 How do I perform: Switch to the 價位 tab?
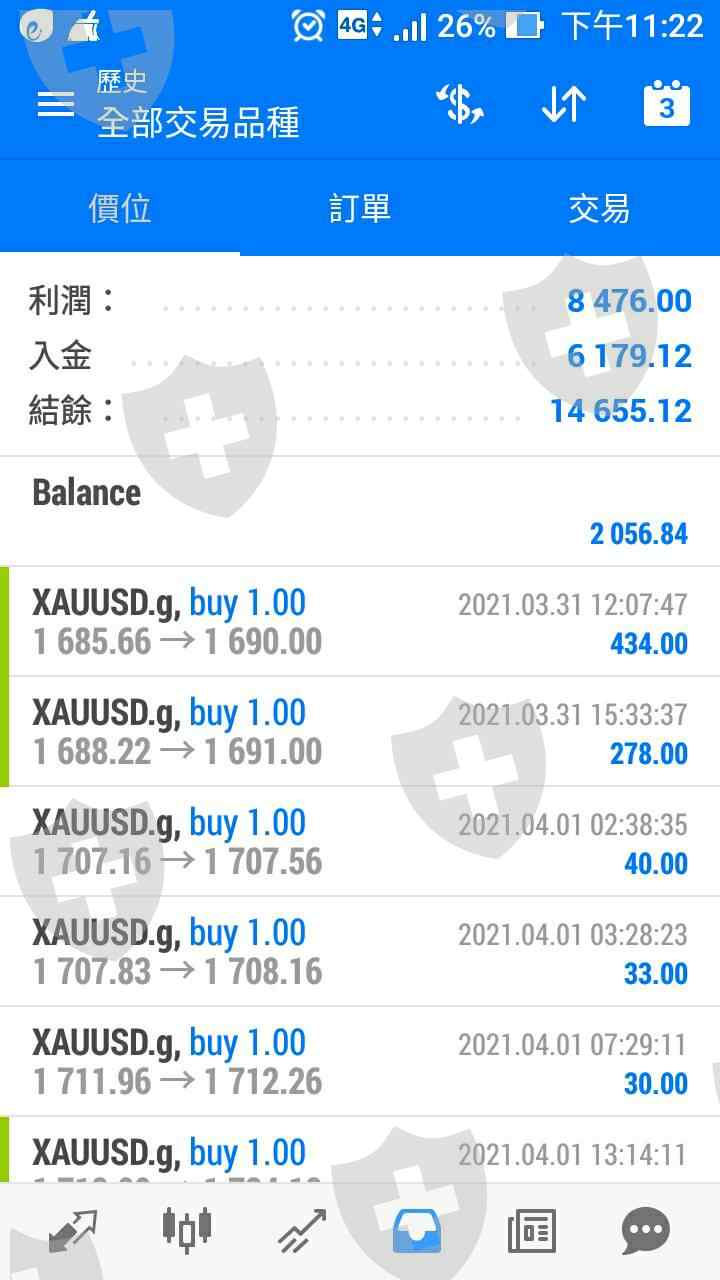[x=120, y=209]
